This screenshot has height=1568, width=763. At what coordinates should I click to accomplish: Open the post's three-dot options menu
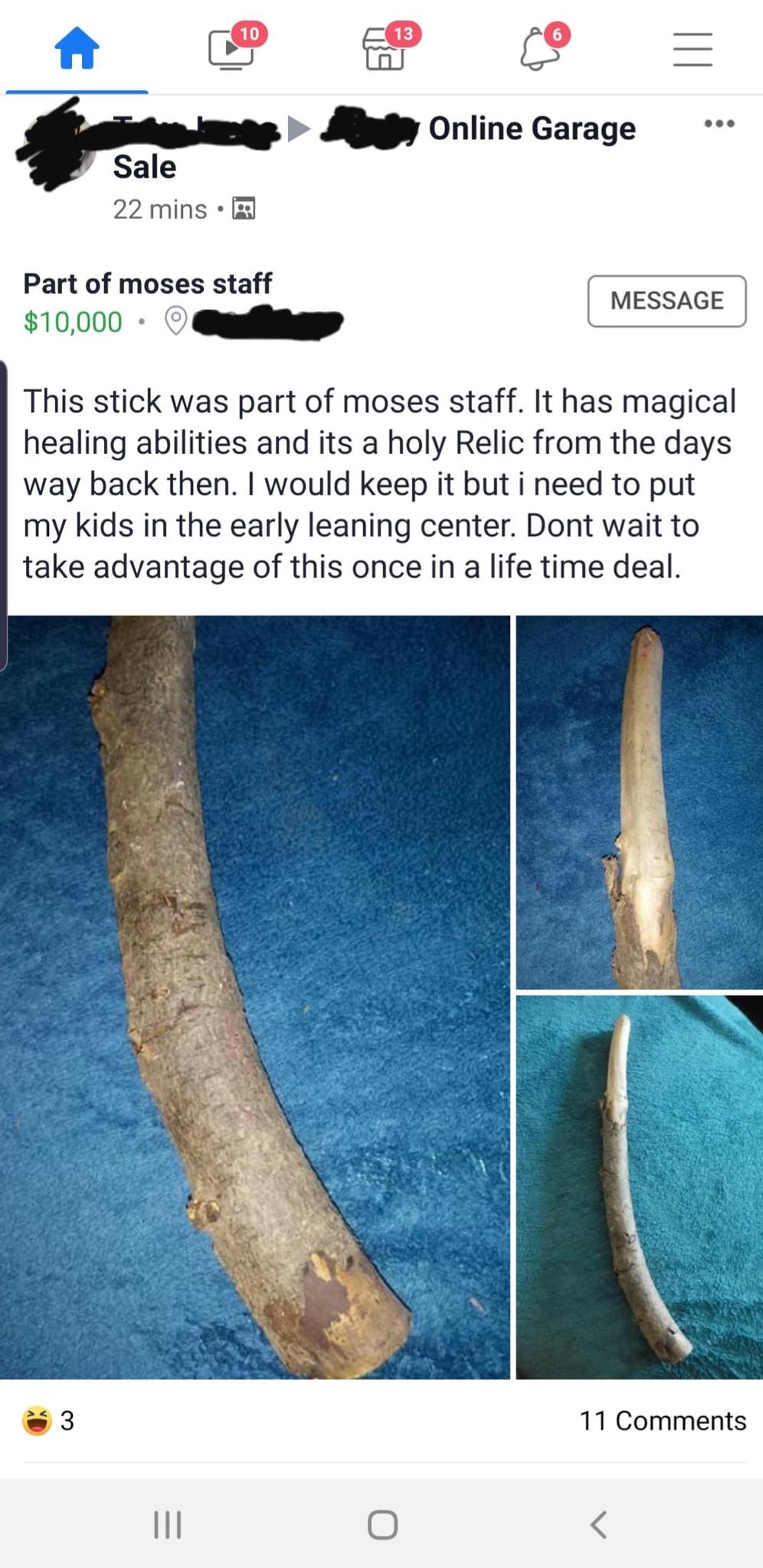719,123
